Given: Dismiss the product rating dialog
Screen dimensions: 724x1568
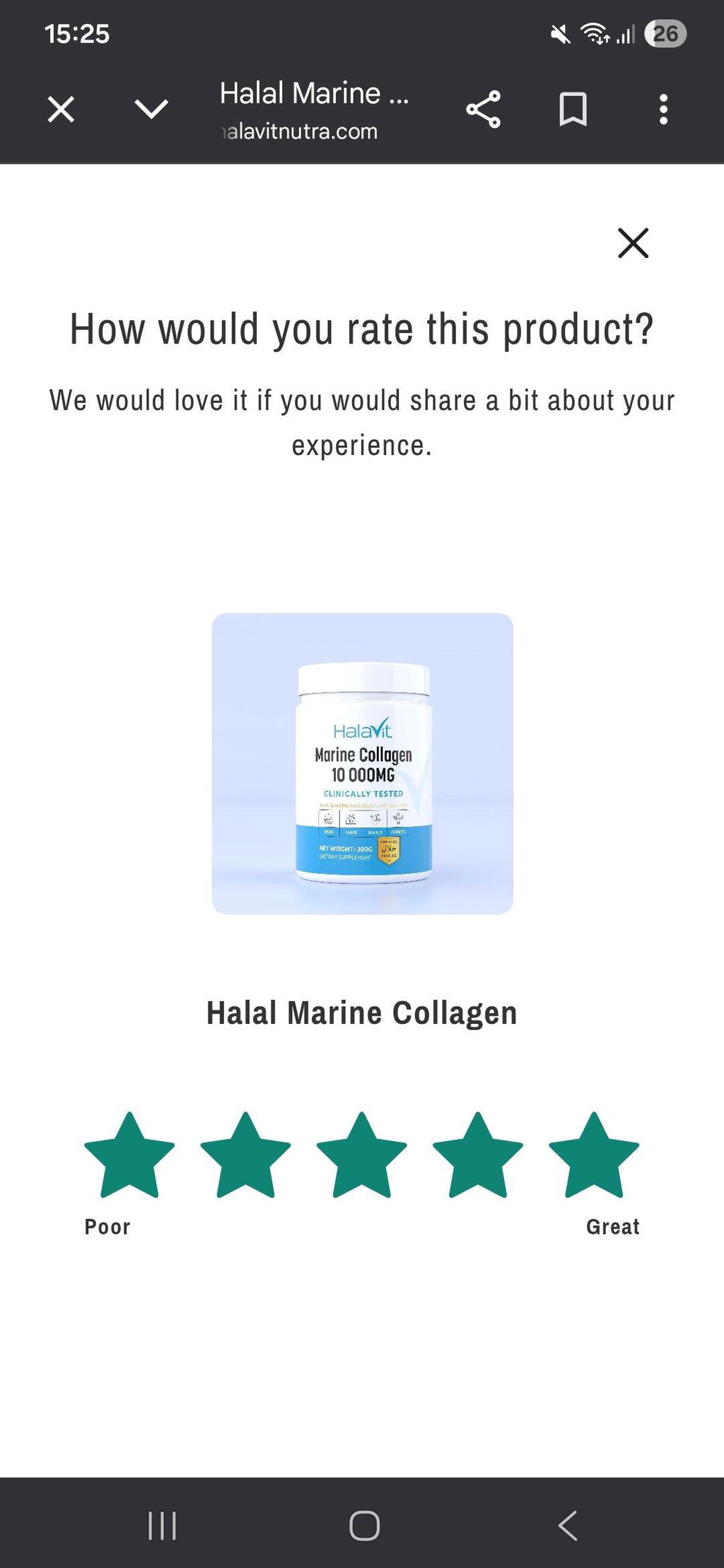Looking at the screenshot, I should tap(633, 243).
